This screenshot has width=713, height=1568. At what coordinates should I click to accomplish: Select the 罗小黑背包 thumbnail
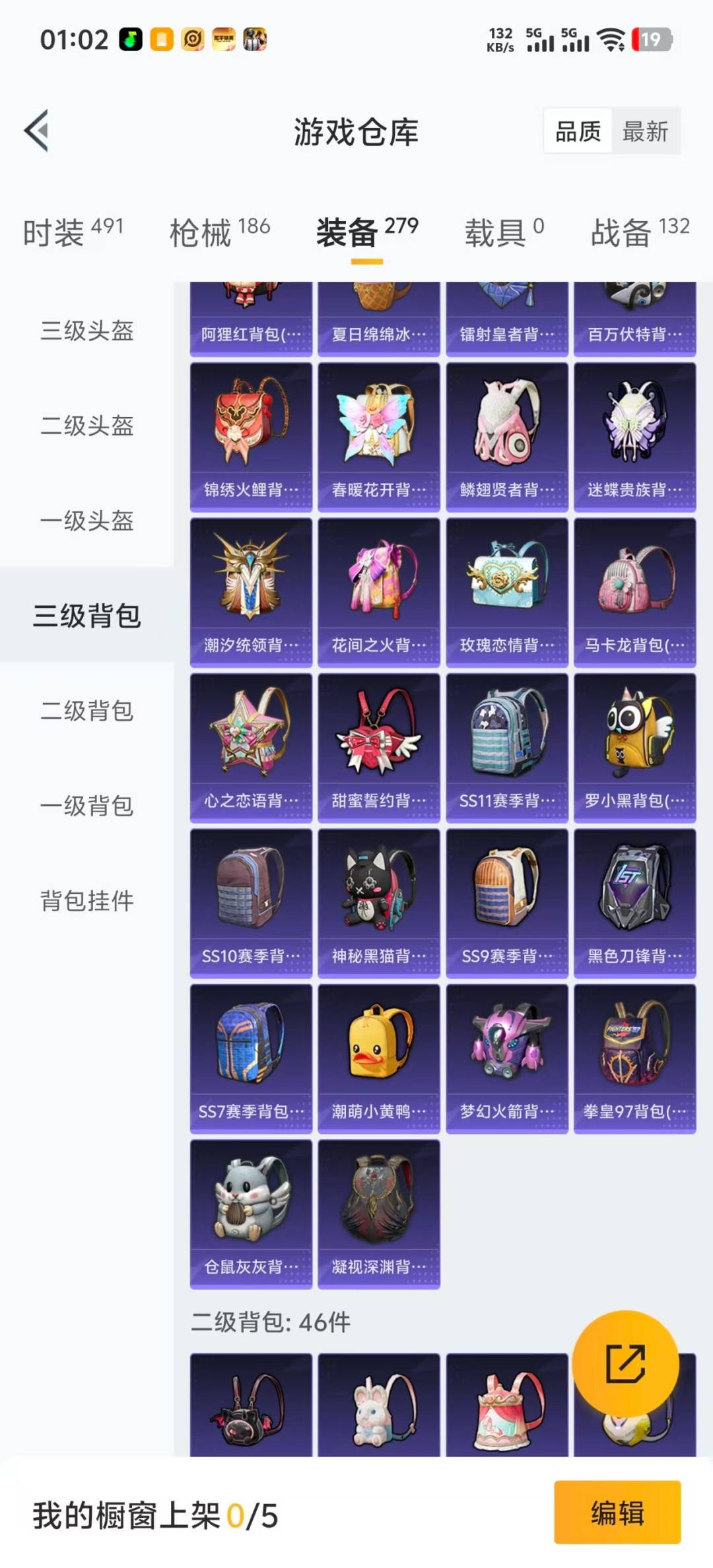pos(635,746)
